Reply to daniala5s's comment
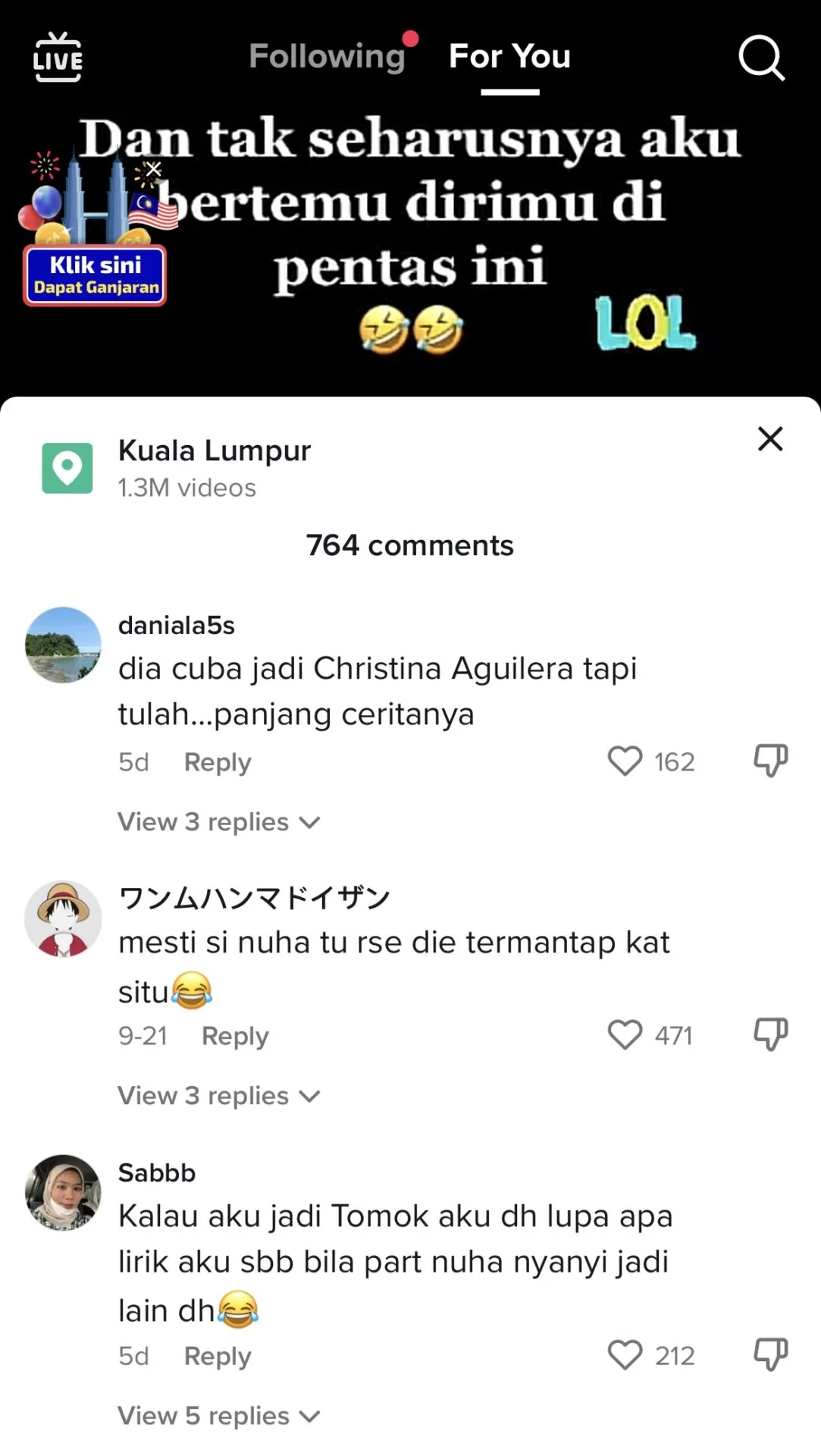 pos(217,762)
